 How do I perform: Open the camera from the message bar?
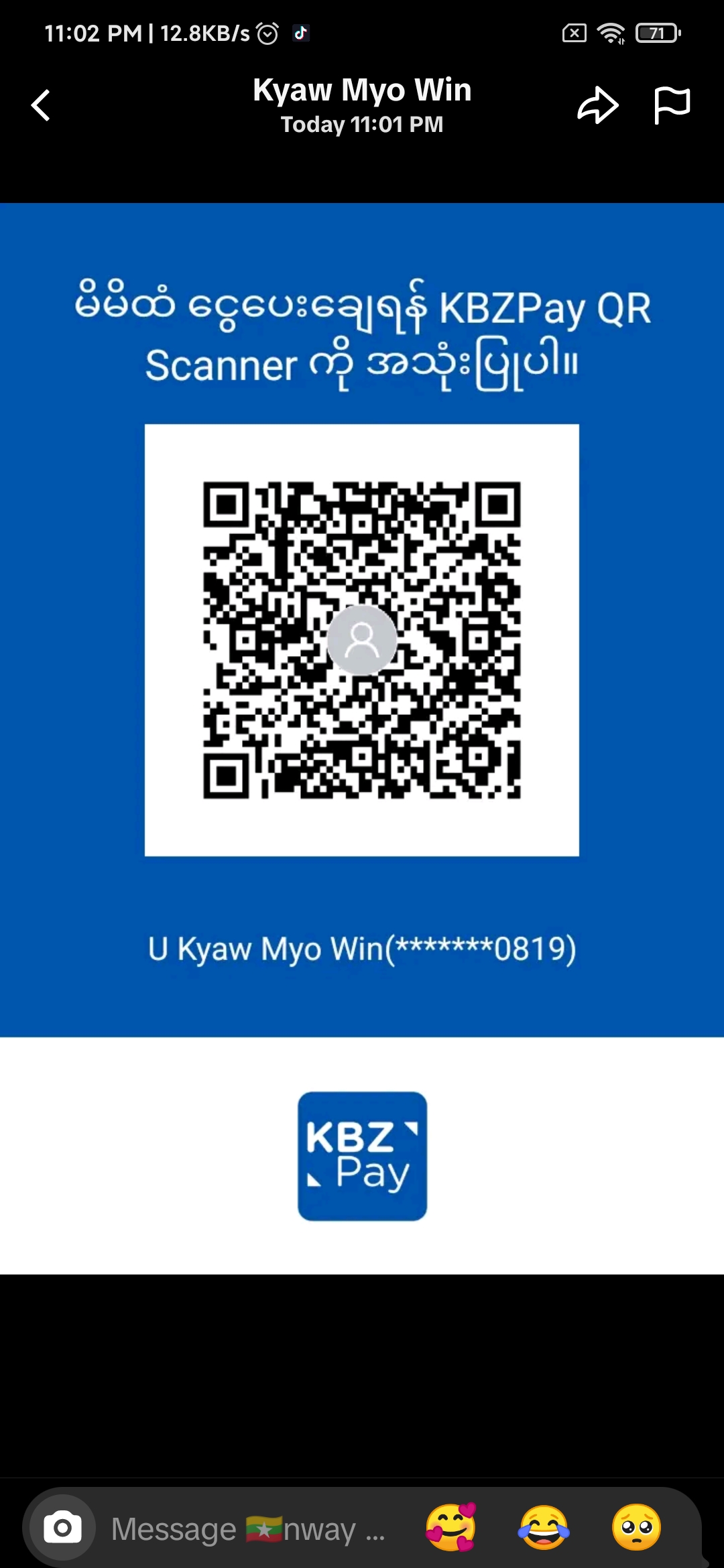62,1528
